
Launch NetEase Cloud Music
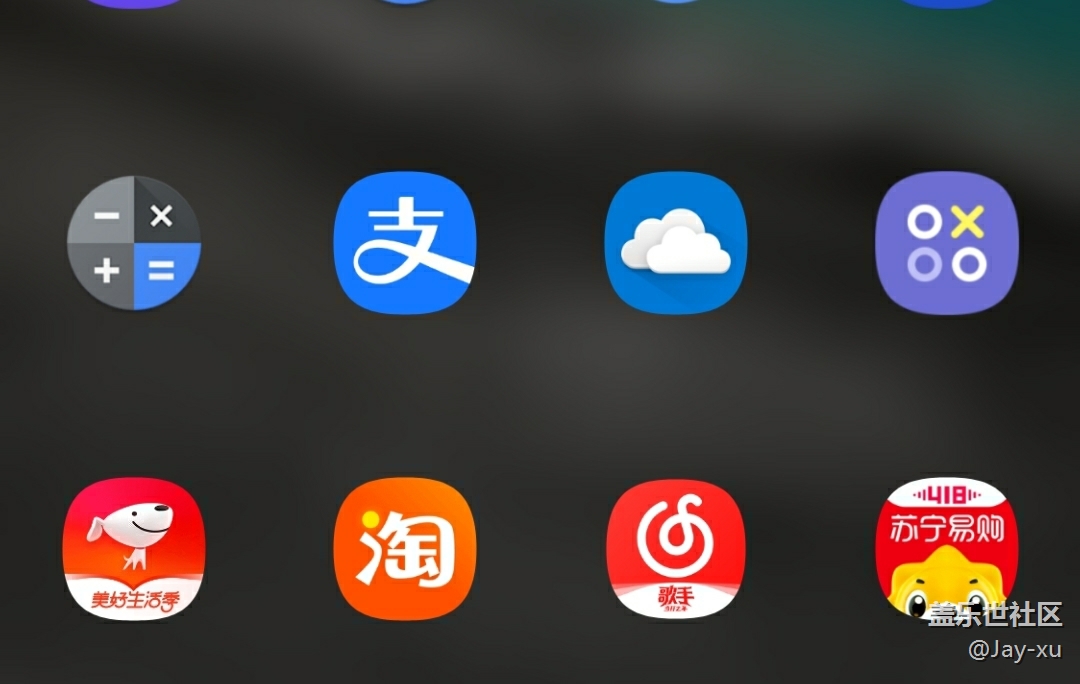pos(676,549)
